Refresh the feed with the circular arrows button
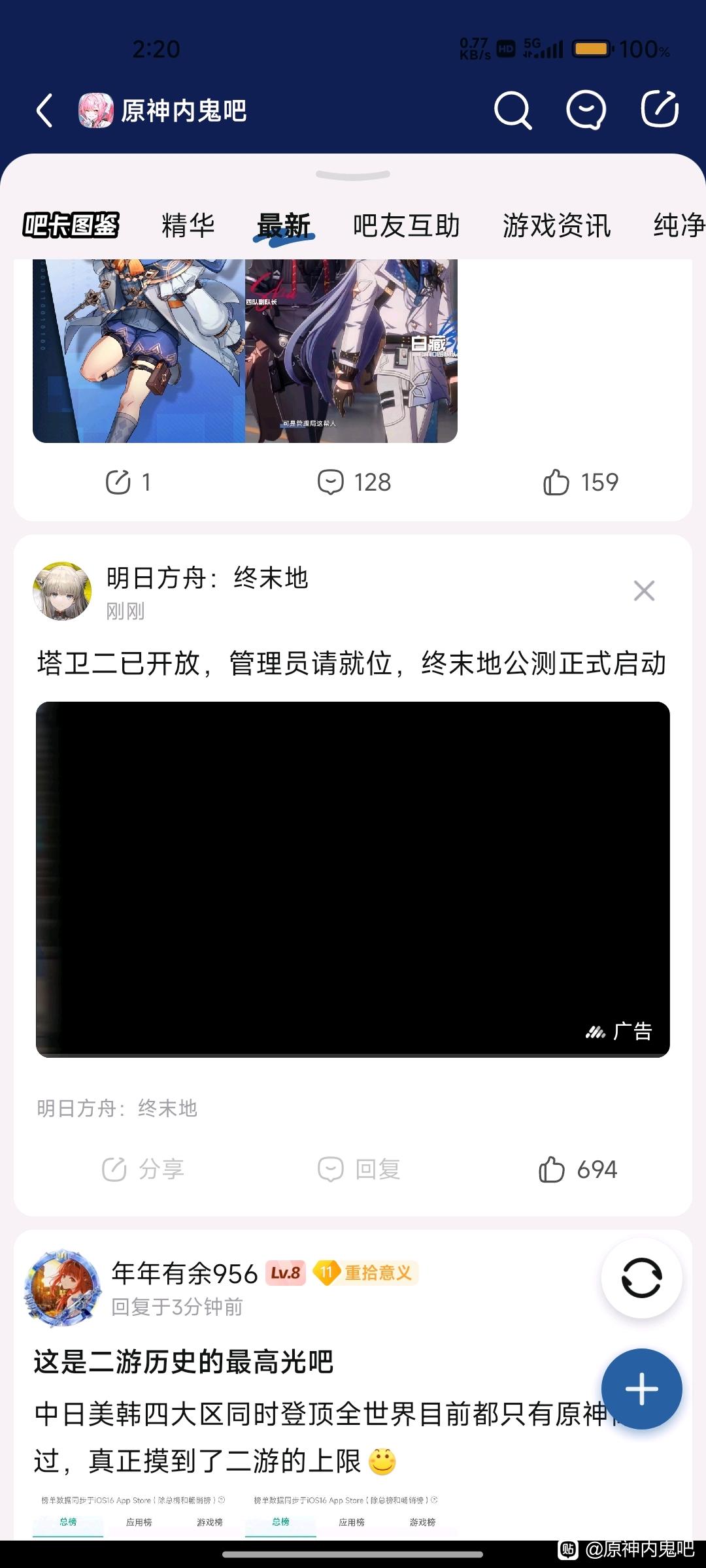The image size is (706, 1568). (641, 1277)
